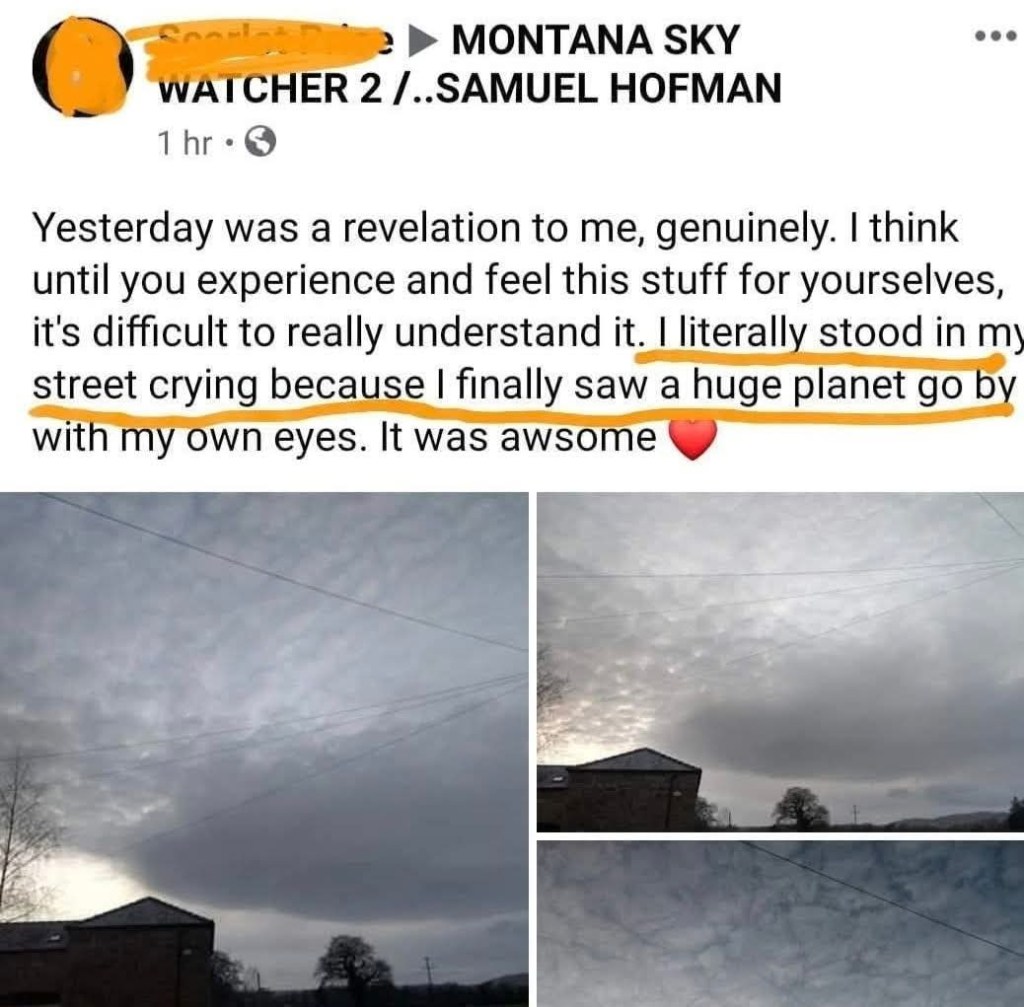Open the large left sky photo
Viewport: 1024px width, 1007px height.
tap(263, 748)
